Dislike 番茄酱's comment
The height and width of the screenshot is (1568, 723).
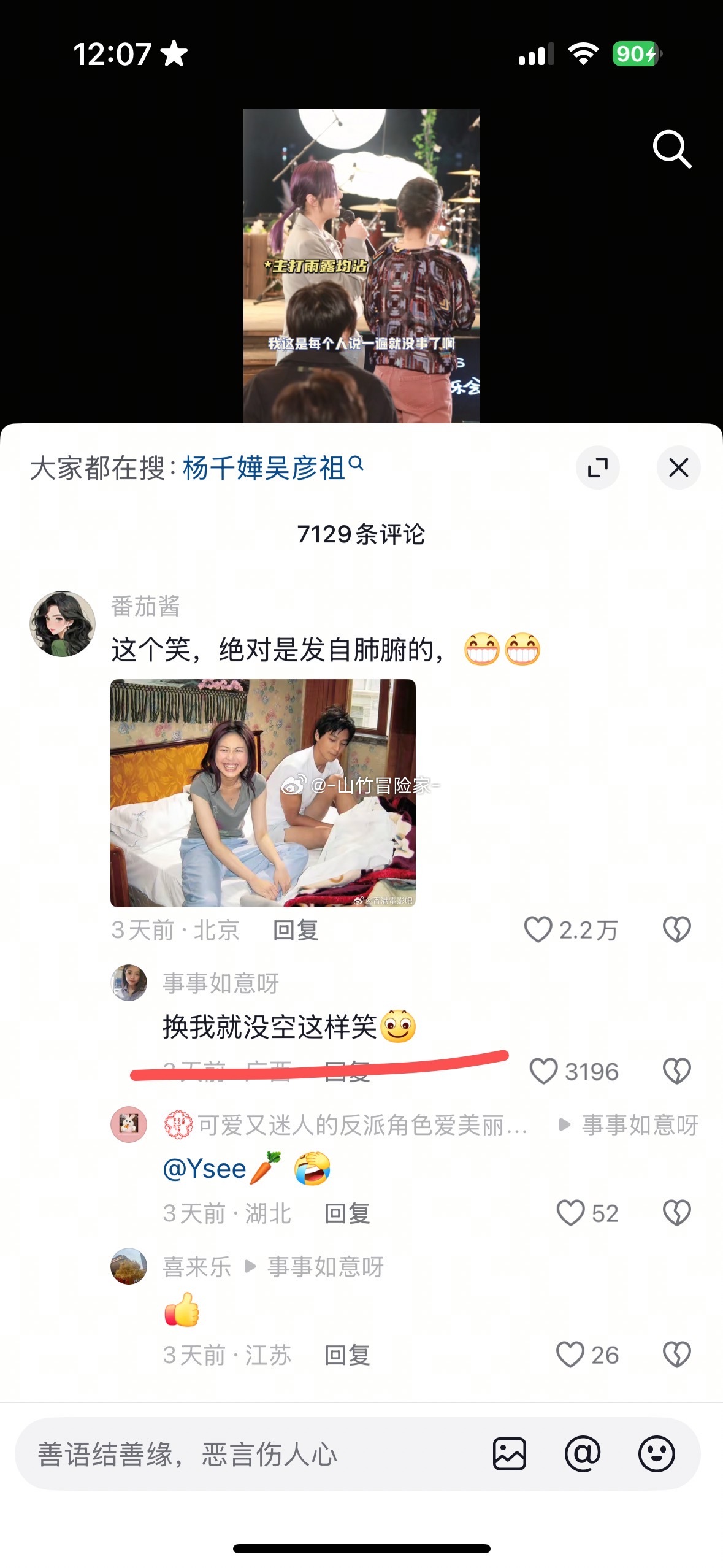coord(676,929)
